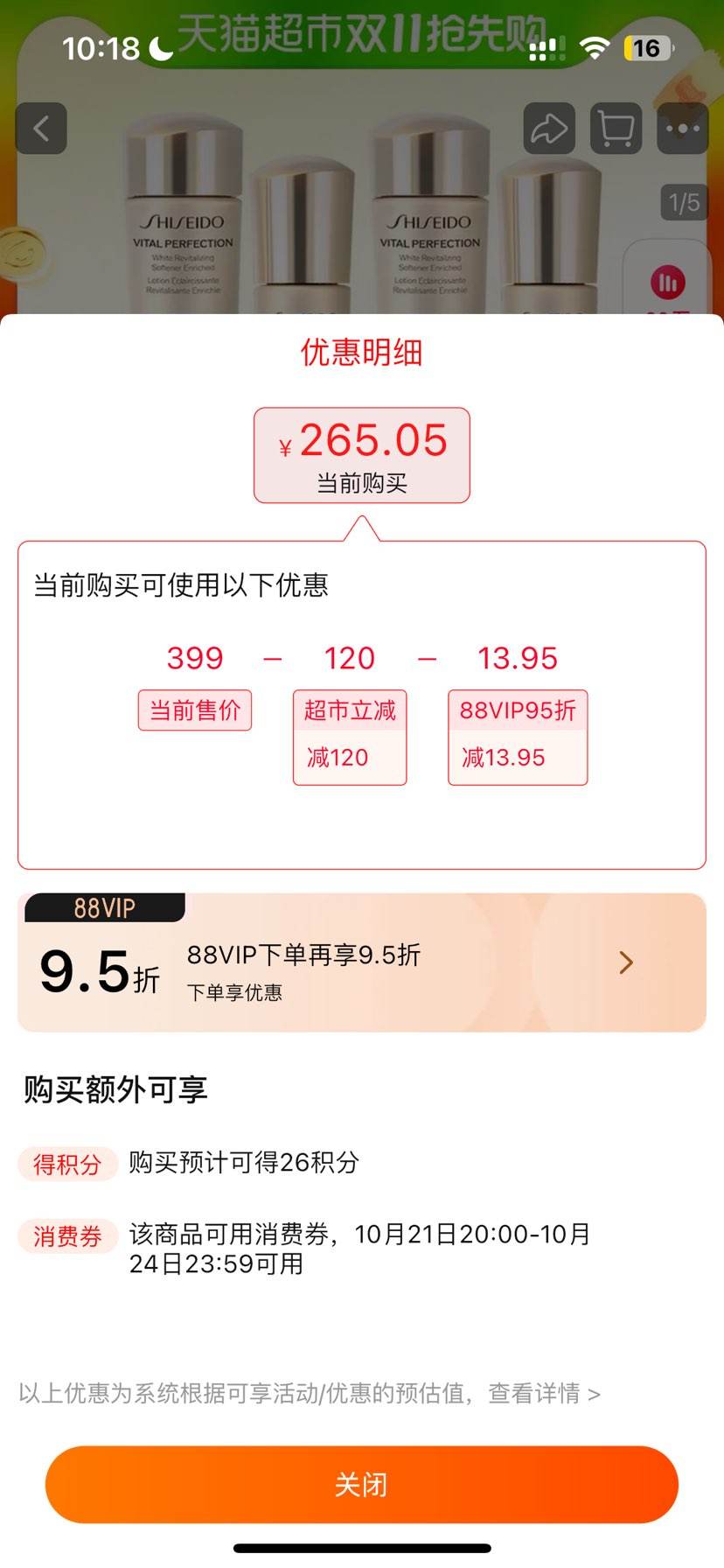Open the shopping cart
Image resolution: width=724 pixels, height=1568 pixels.
(x=616, y=129)
